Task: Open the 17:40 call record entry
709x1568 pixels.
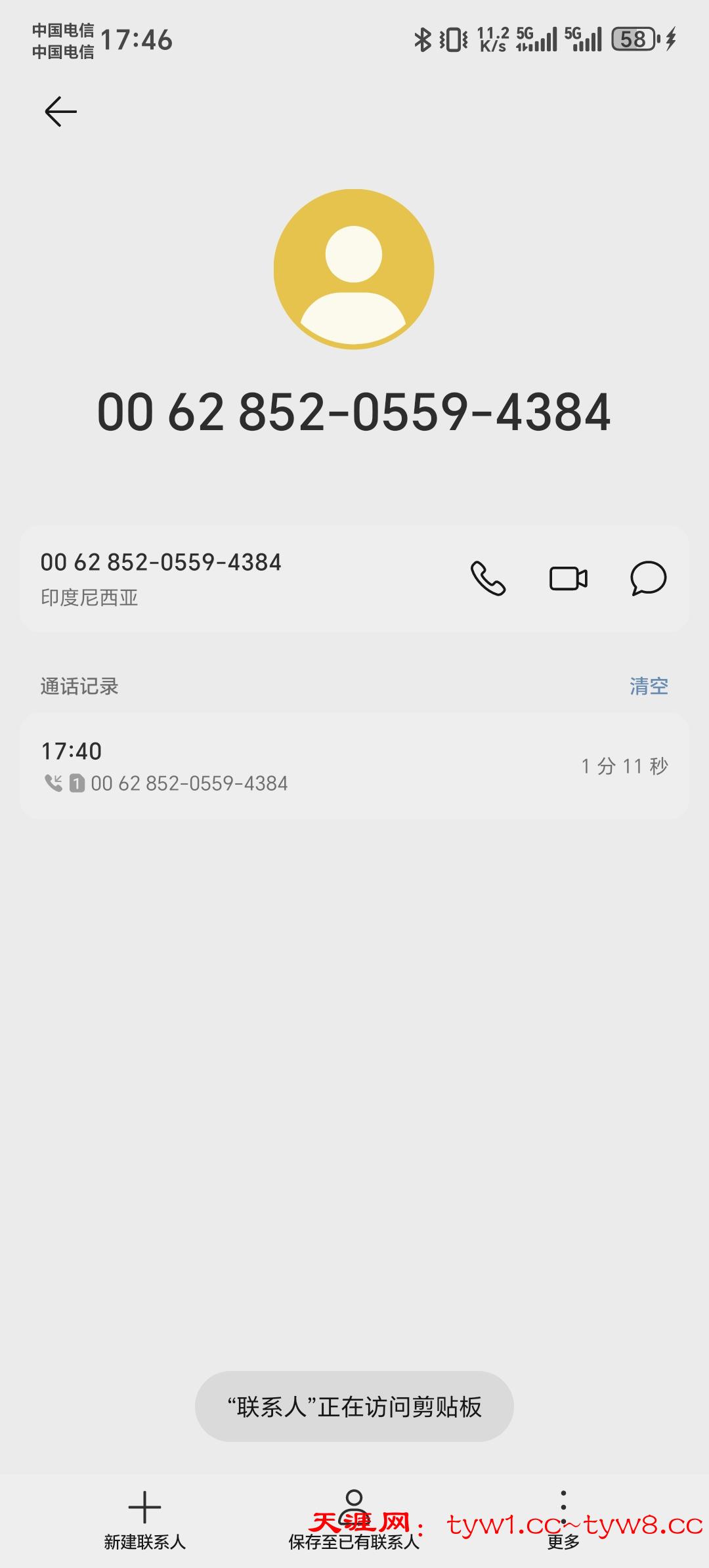Action: [354, 766]
